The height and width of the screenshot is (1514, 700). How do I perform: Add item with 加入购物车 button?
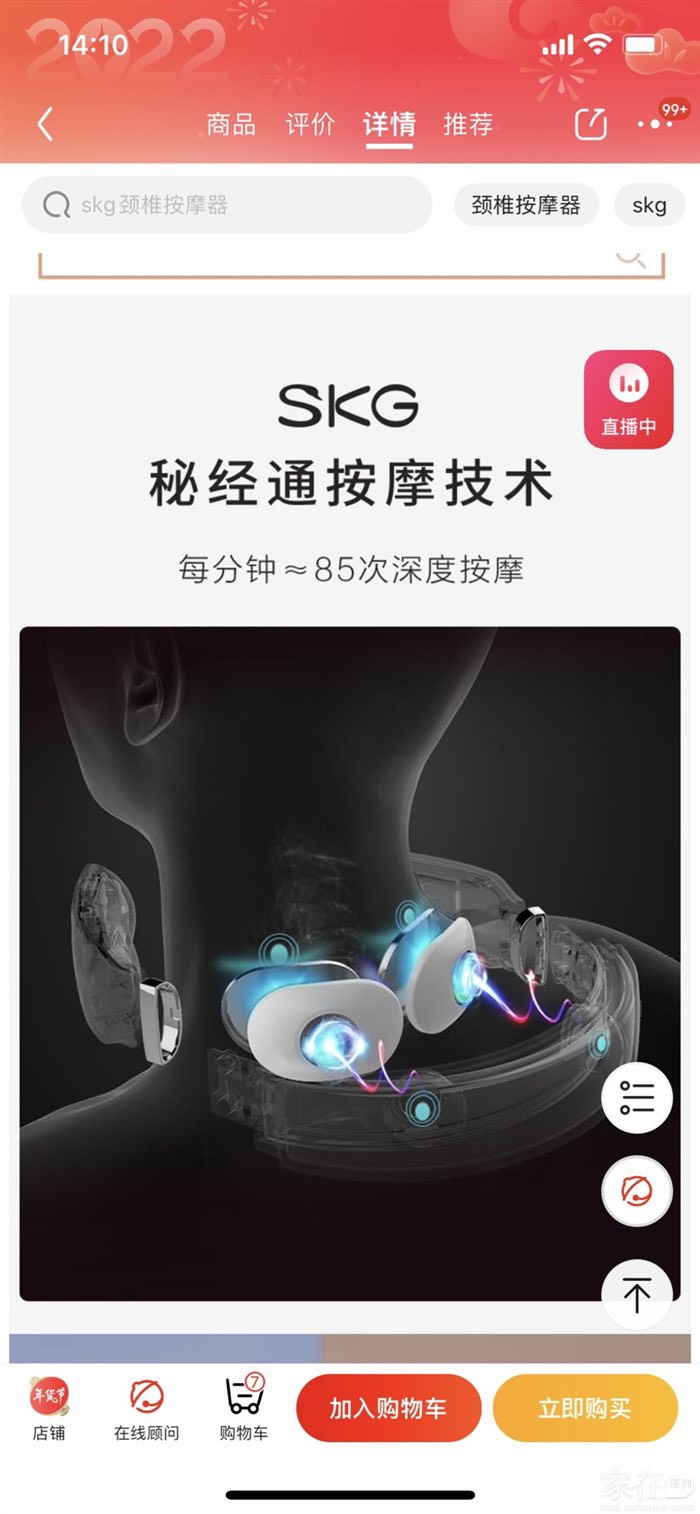(388, 1408)
